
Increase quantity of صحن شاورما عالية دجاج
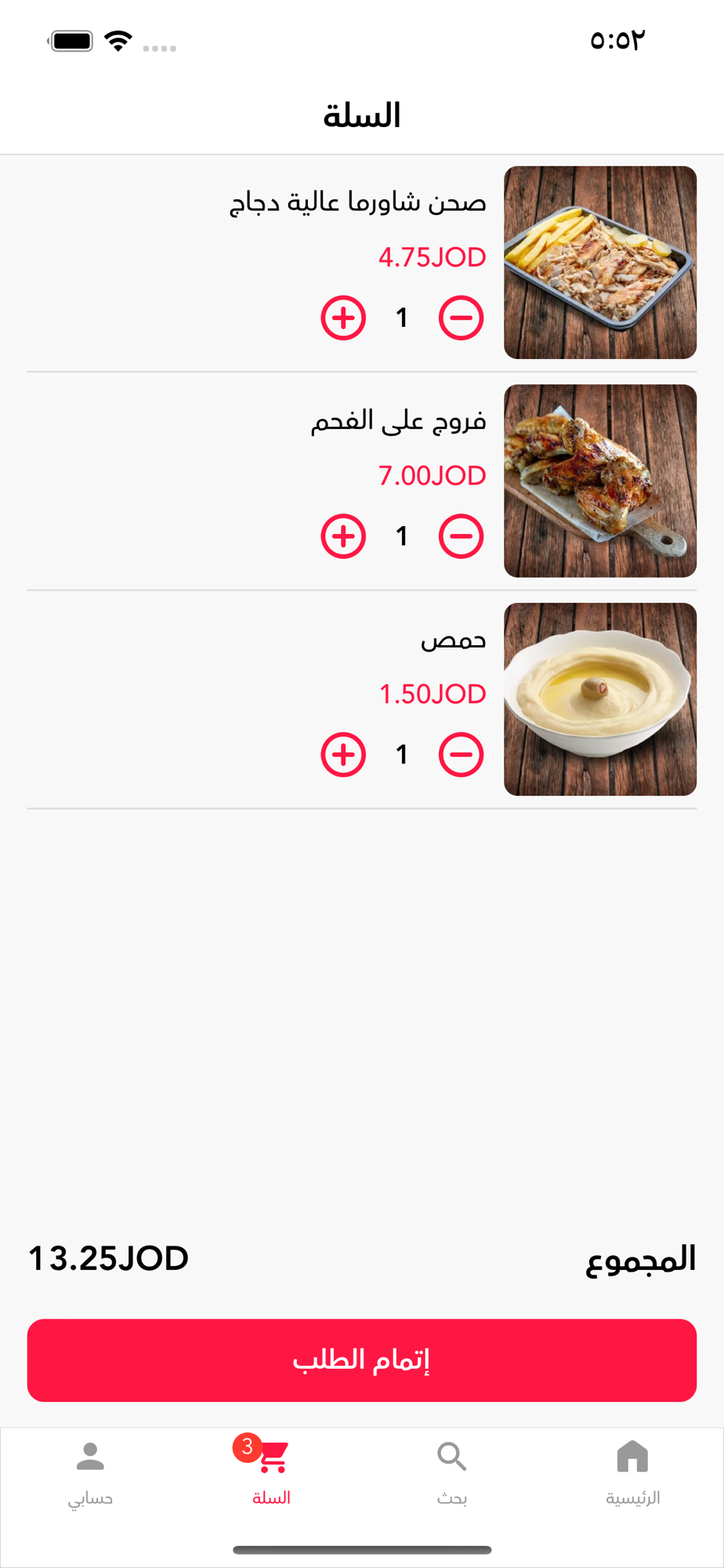[x=343, y=318]
